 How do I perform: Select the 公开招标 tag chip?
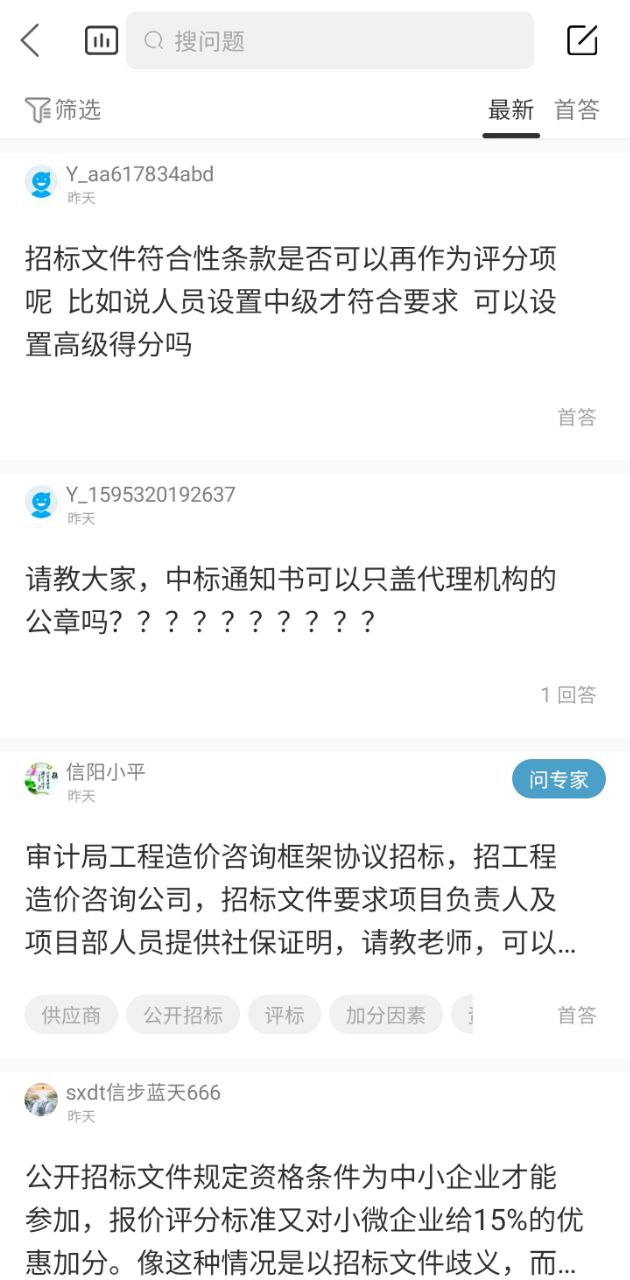pyautogui.click(x=183, y=1015)
